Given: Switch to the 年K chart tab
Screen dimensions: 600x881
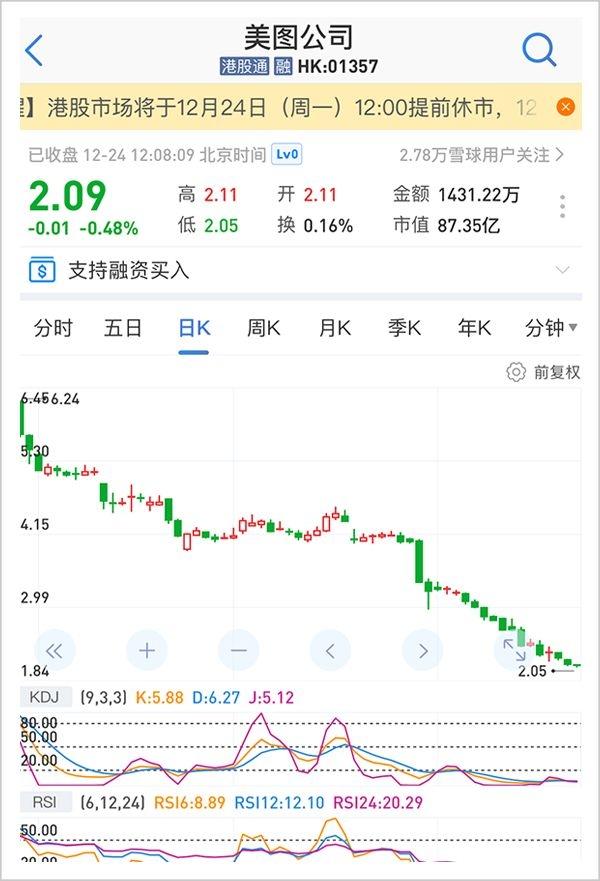Looking at the screenshot, I should (475, 328).
